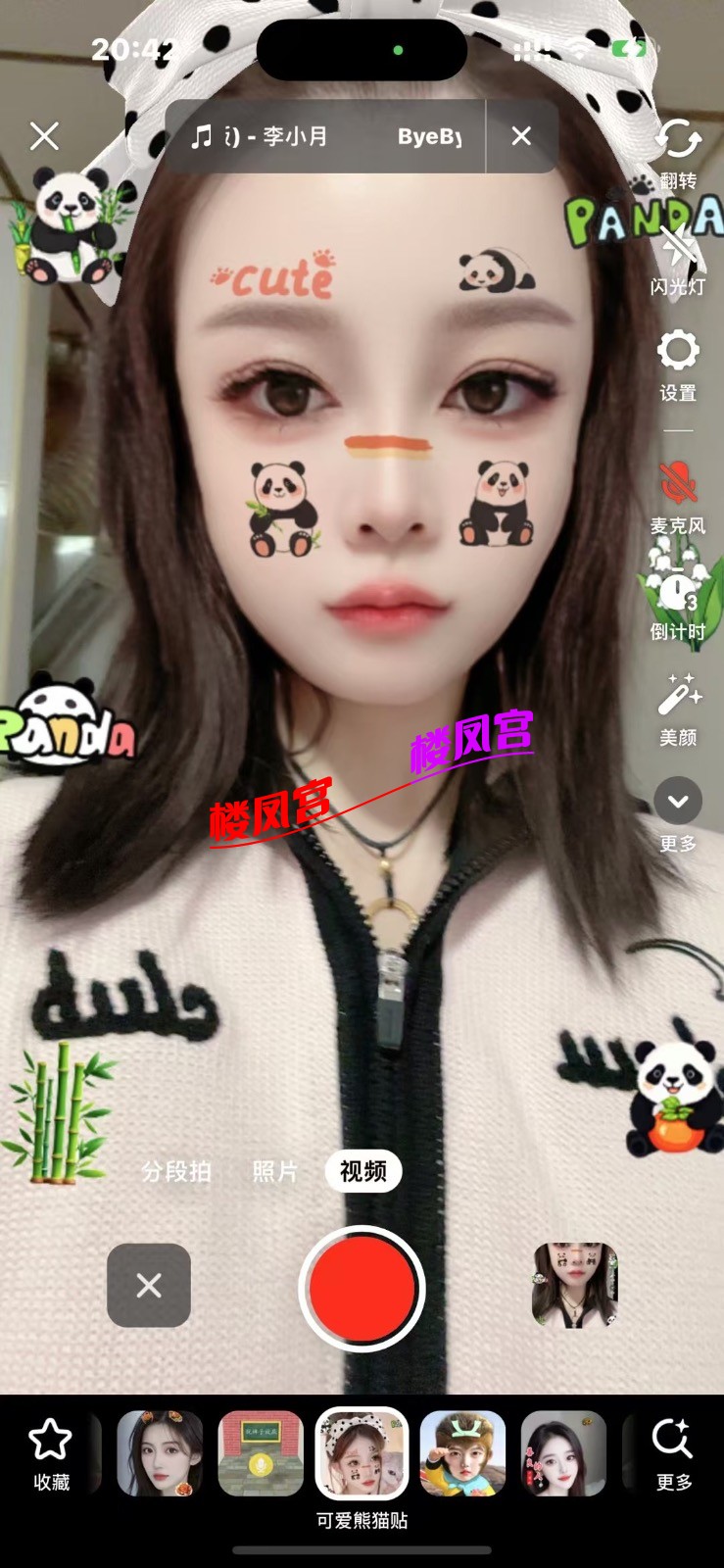Screen dimensions: 724x1568
Task: Choose the monkey boy effect thumbnail
Action: [462, 1454]
